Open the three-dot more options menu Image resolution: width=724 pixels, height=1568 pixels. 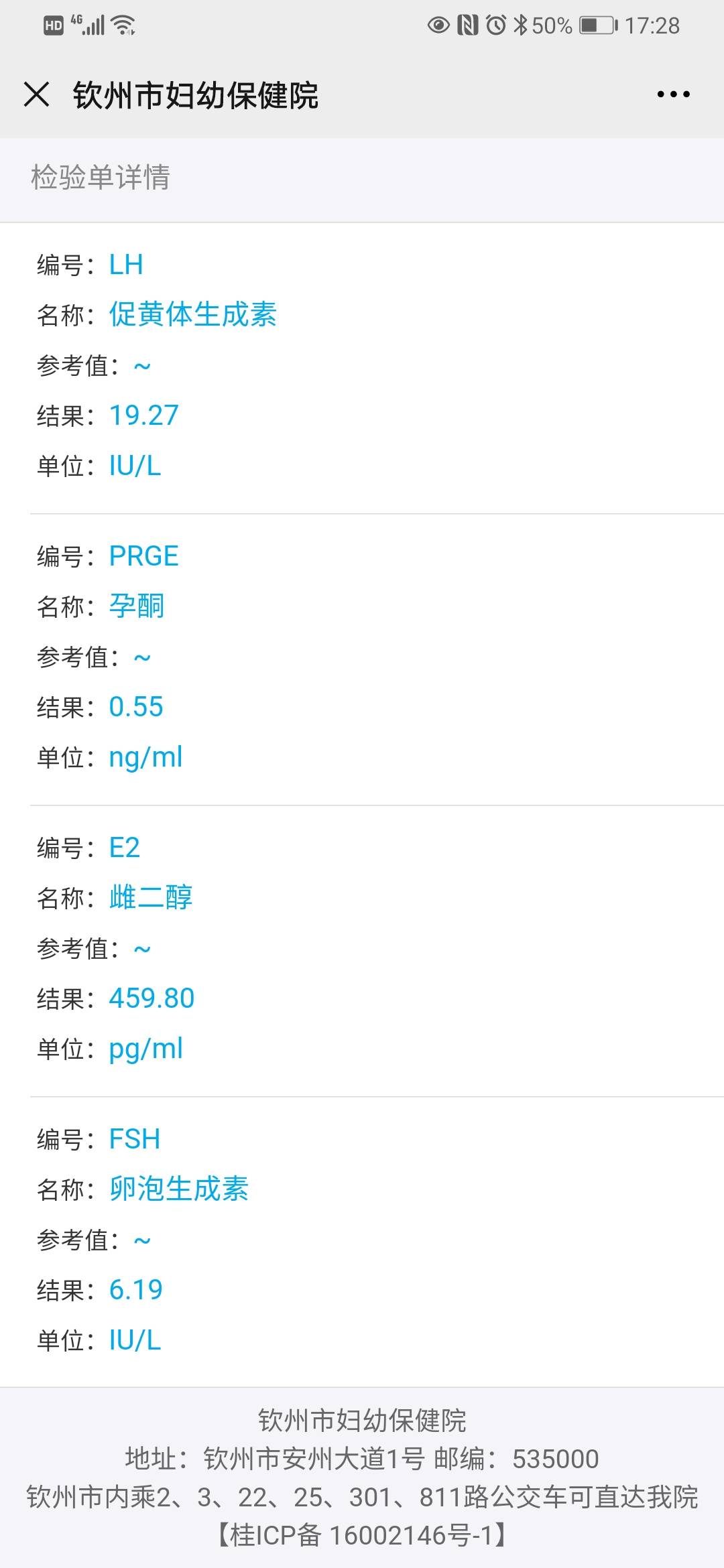pyautogui.click(x=673, y=94)
